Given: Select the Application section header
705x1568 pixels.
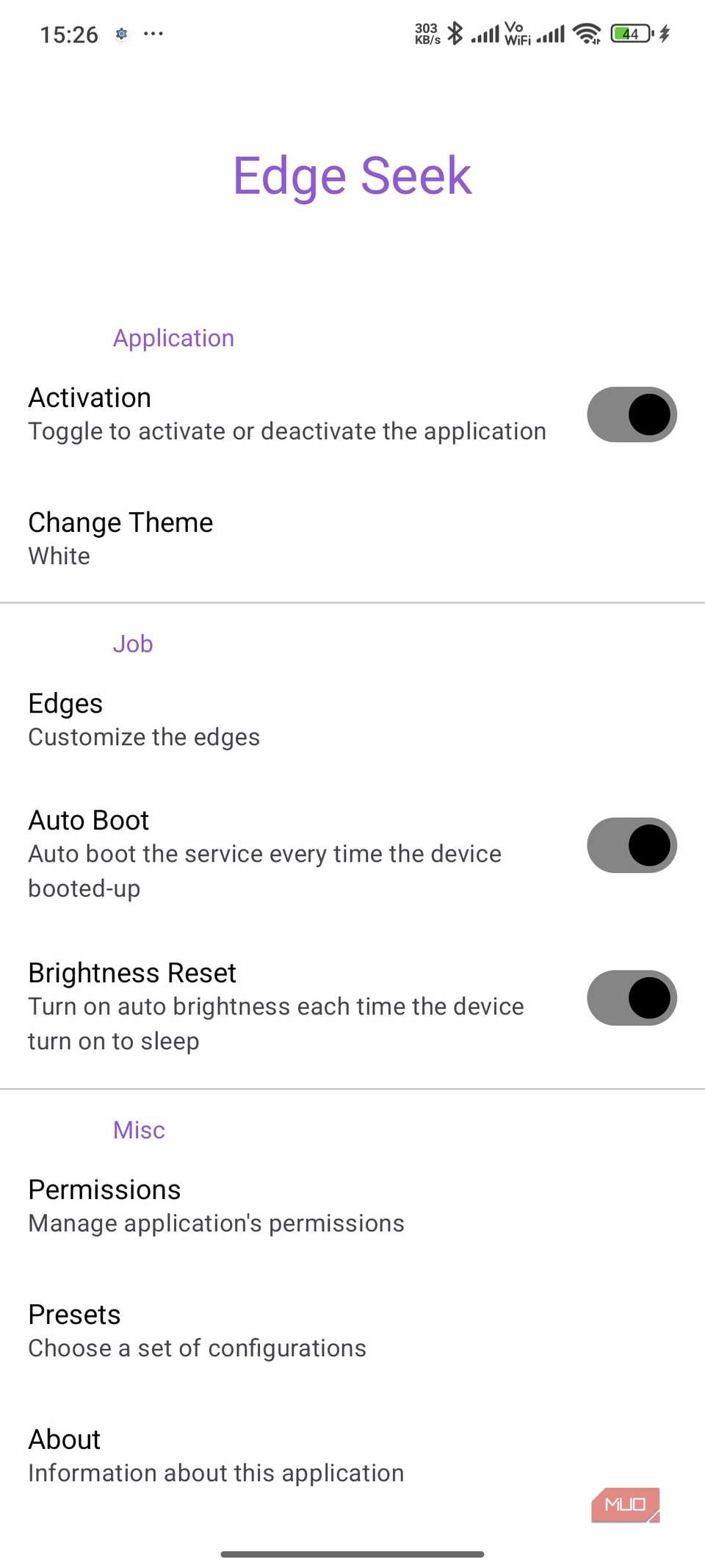Looking at the screenshot, I should (x=173, y=337).
